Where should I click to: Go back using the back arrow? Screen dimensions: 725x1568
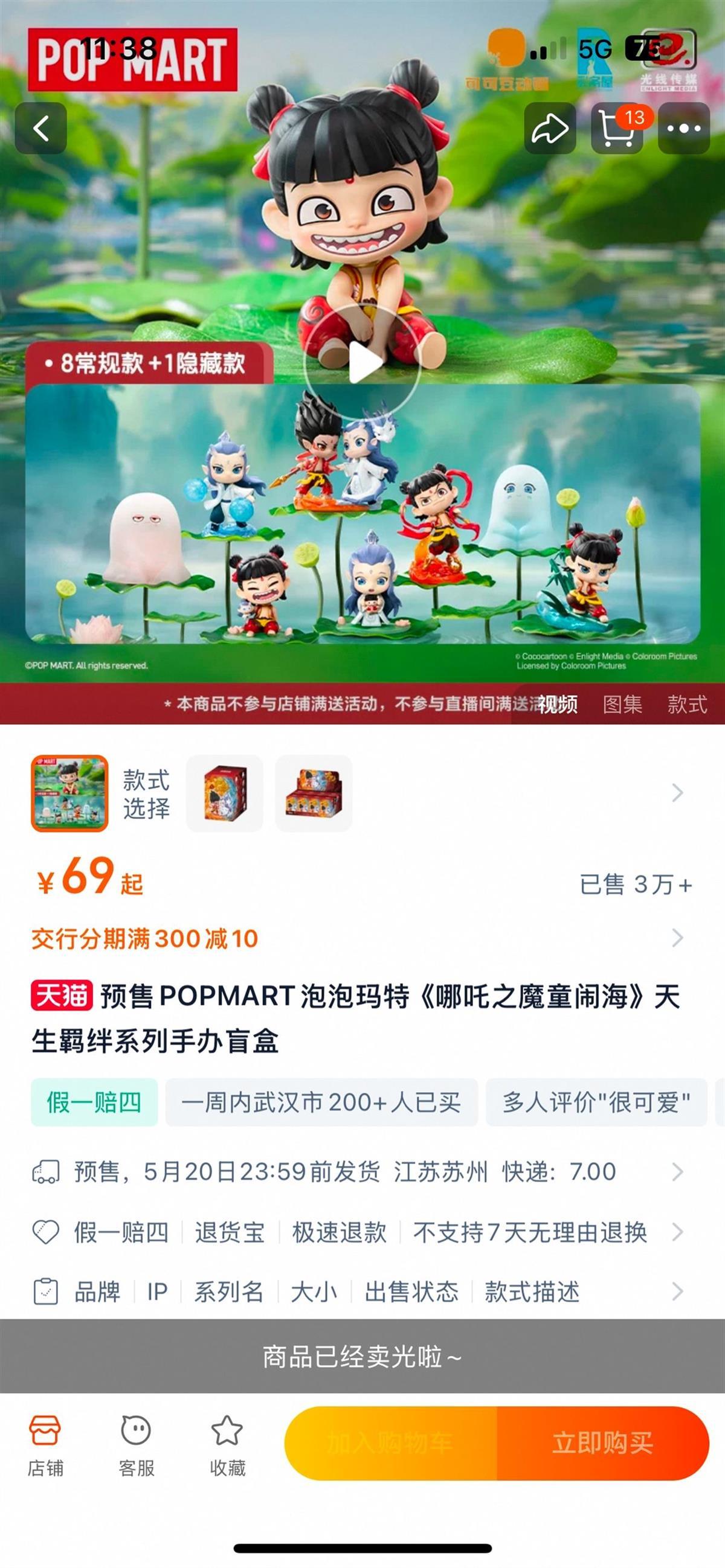pyautogui.click(x=41, y=129)
